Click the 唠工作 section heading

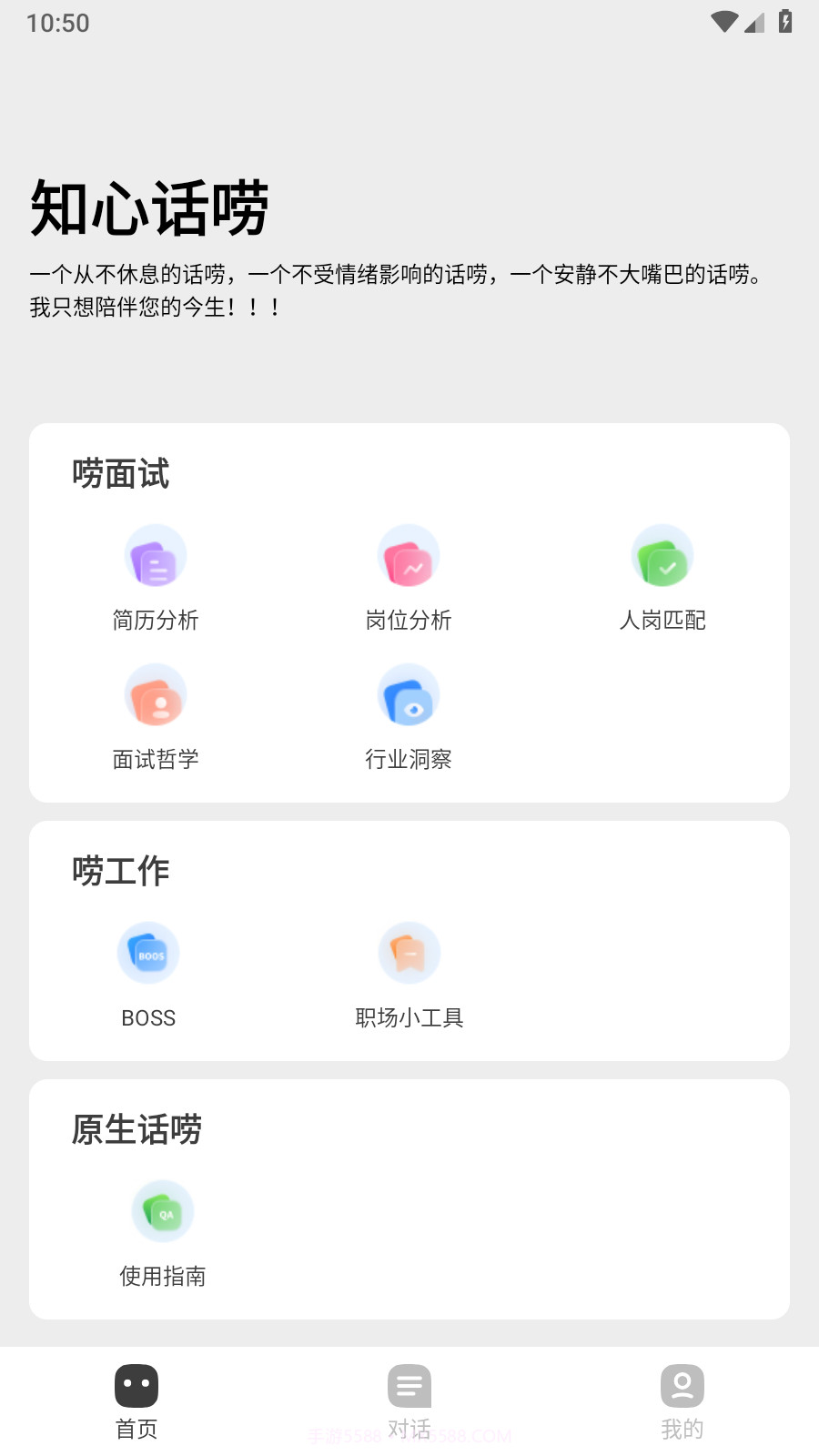click(121, 870)
